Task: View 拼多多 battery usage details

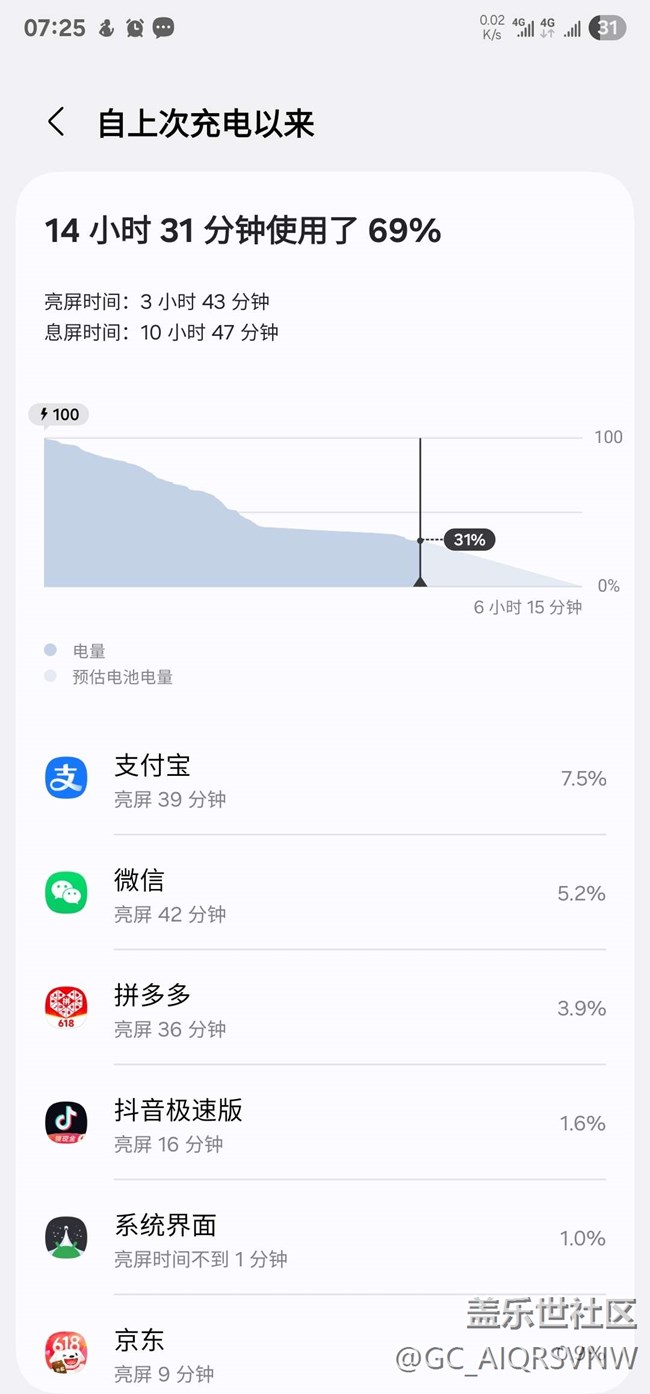Action: point(325,1009)
